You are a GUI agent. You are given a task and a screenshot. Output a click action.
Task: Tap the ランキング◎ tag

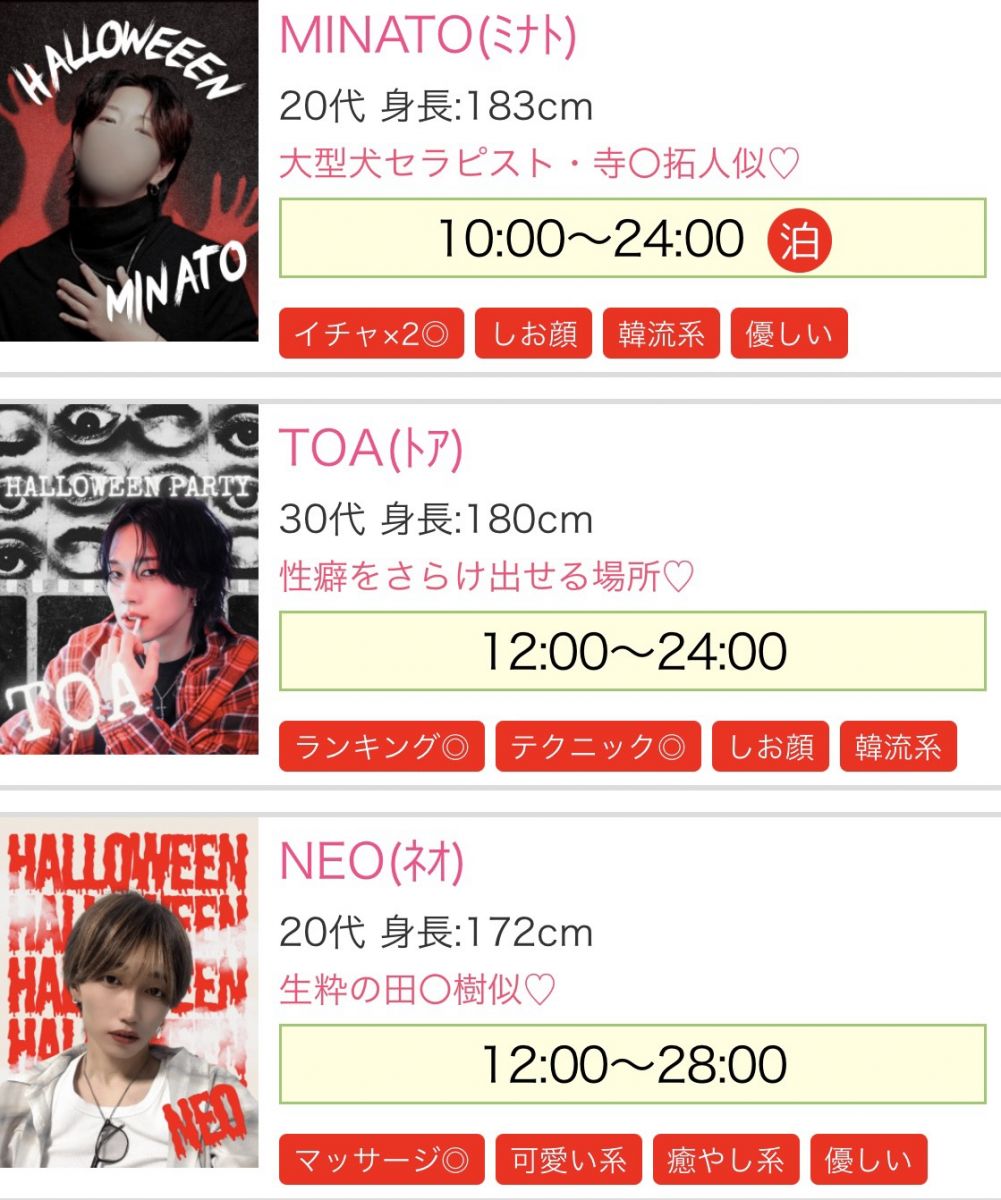coord(381,747)
